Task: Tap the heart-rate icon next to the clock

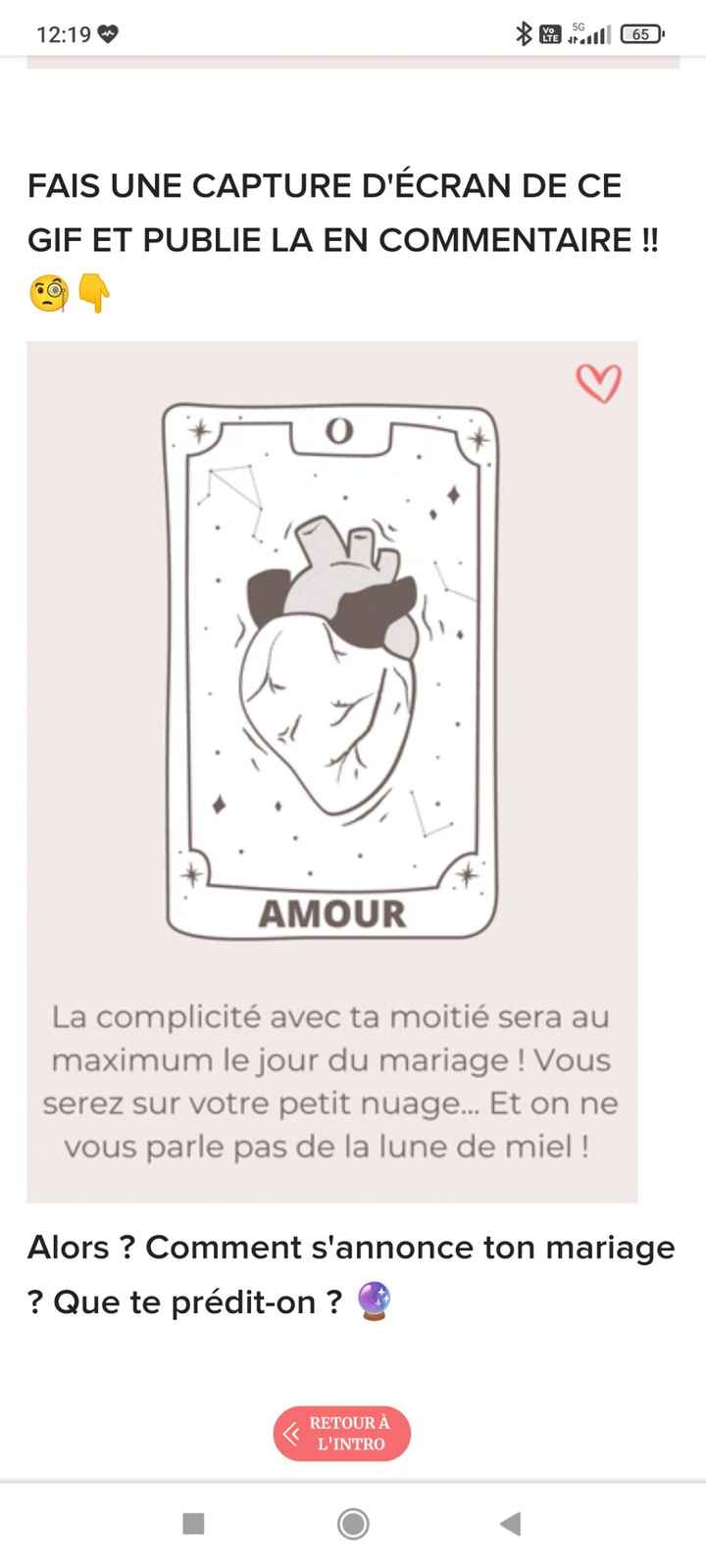Action: [106, 32]
